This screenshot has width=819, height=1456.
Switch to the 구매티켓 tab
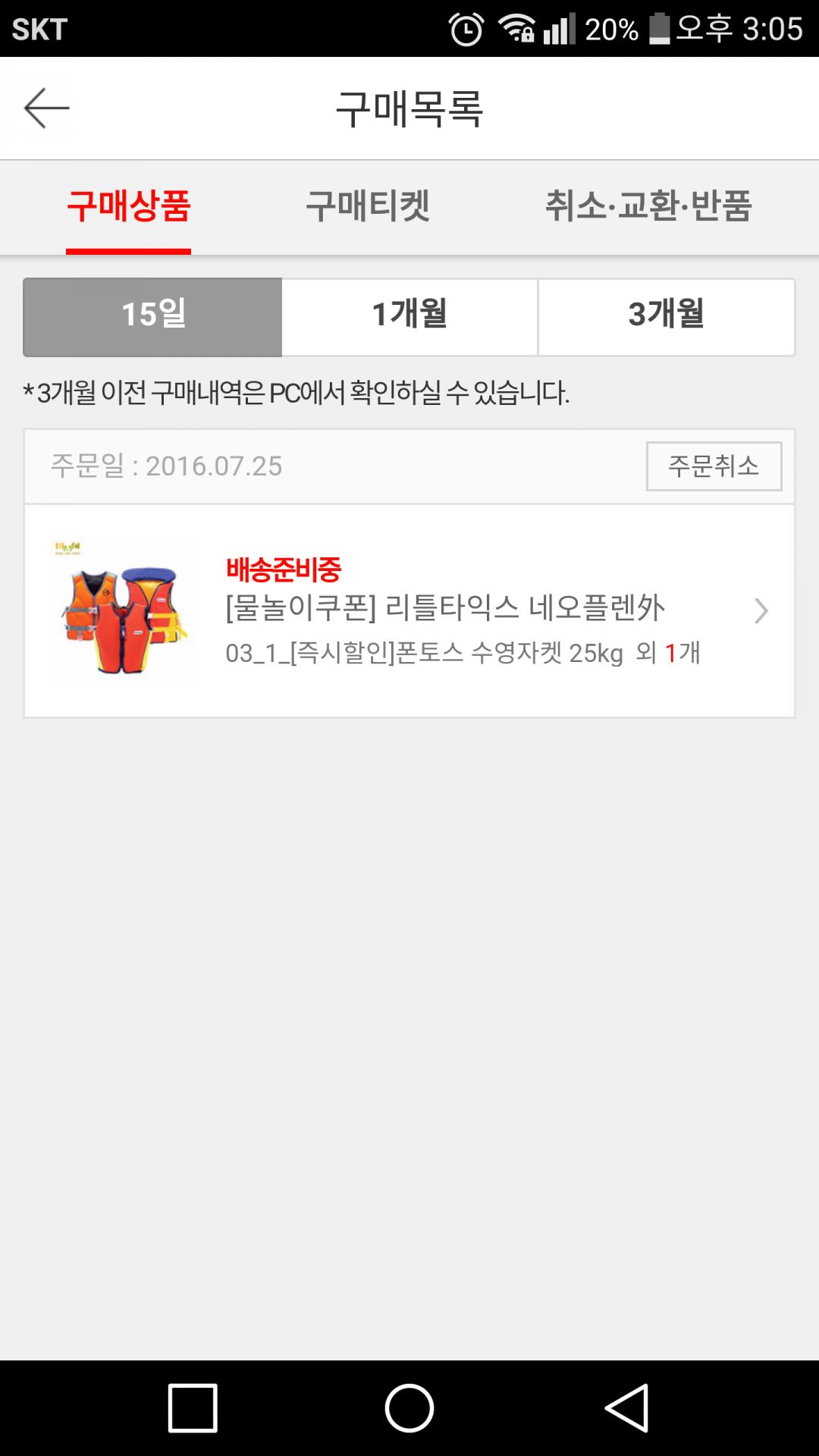point(368,206)
